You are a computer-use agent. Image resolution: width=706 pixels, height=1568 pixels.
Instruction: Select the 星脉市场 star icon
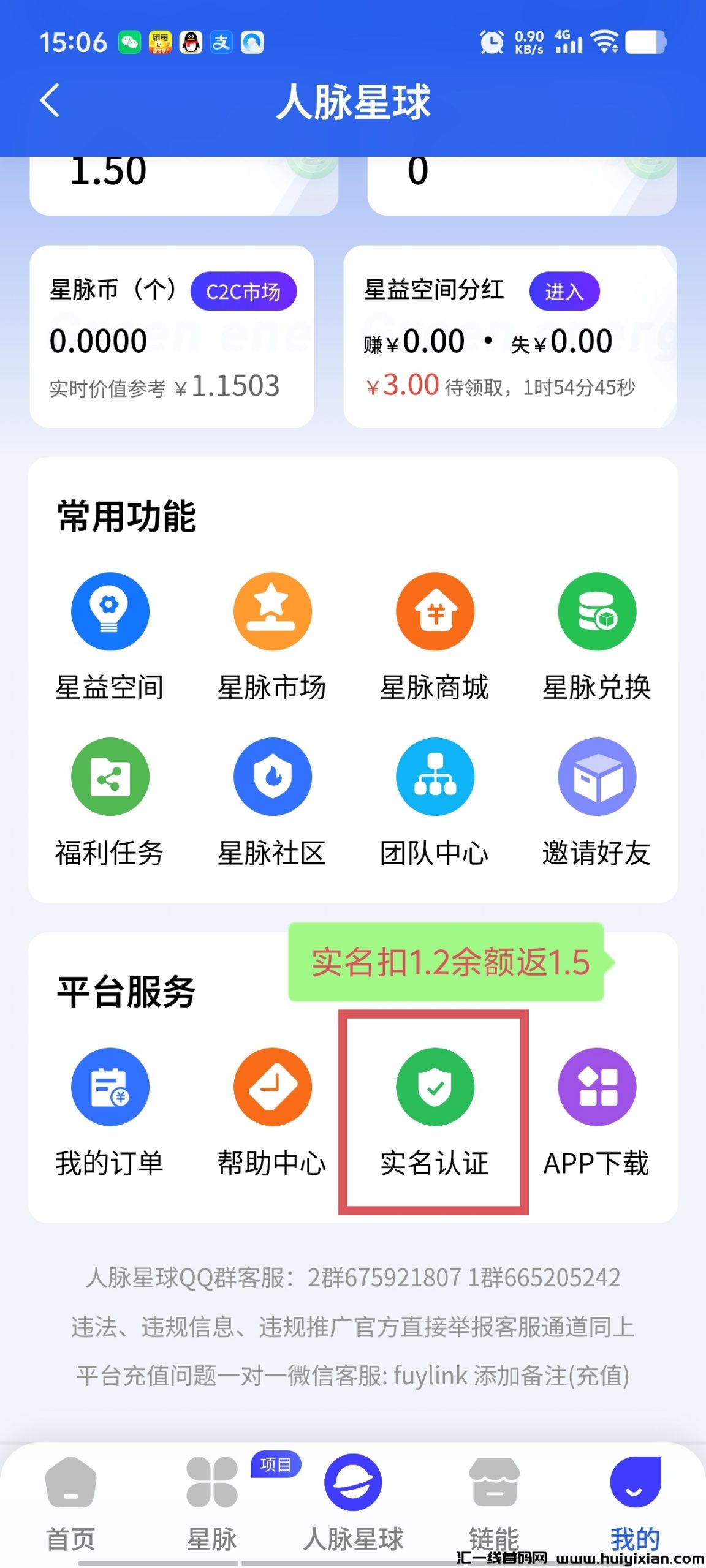(272, 611)
